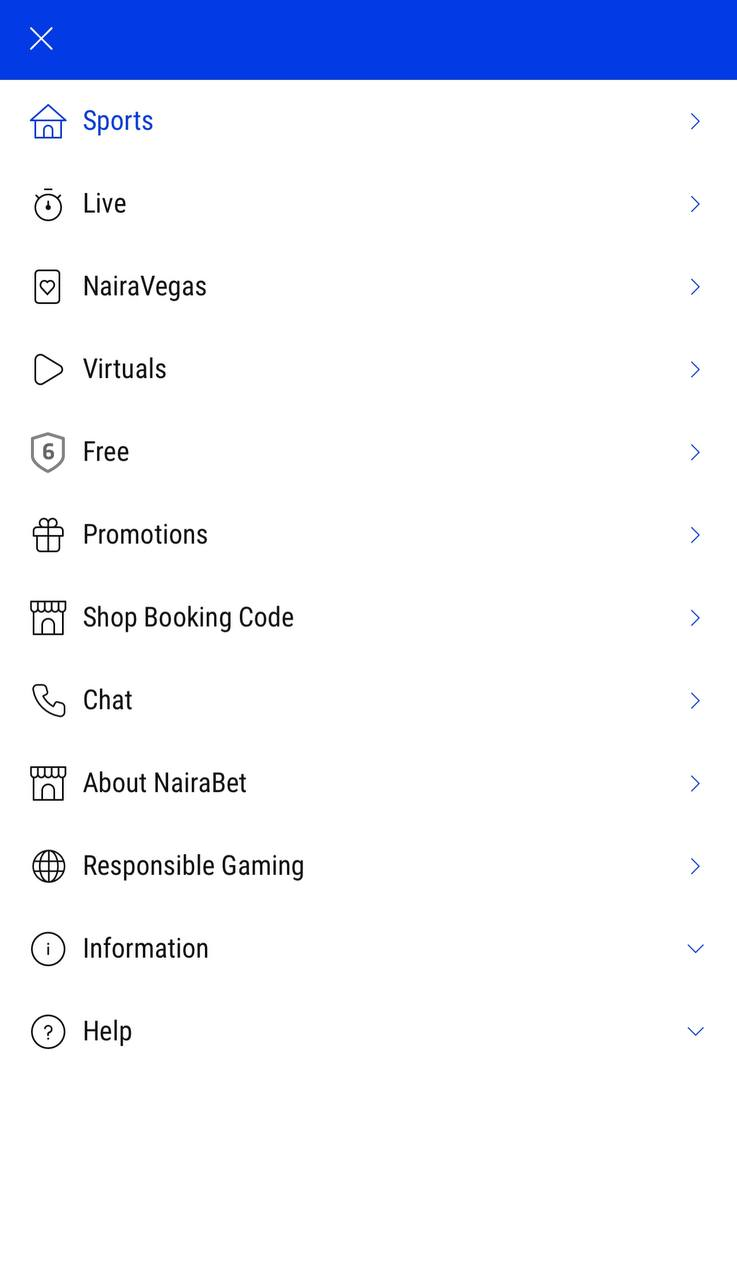Expand the Information section

coord(695,948)
